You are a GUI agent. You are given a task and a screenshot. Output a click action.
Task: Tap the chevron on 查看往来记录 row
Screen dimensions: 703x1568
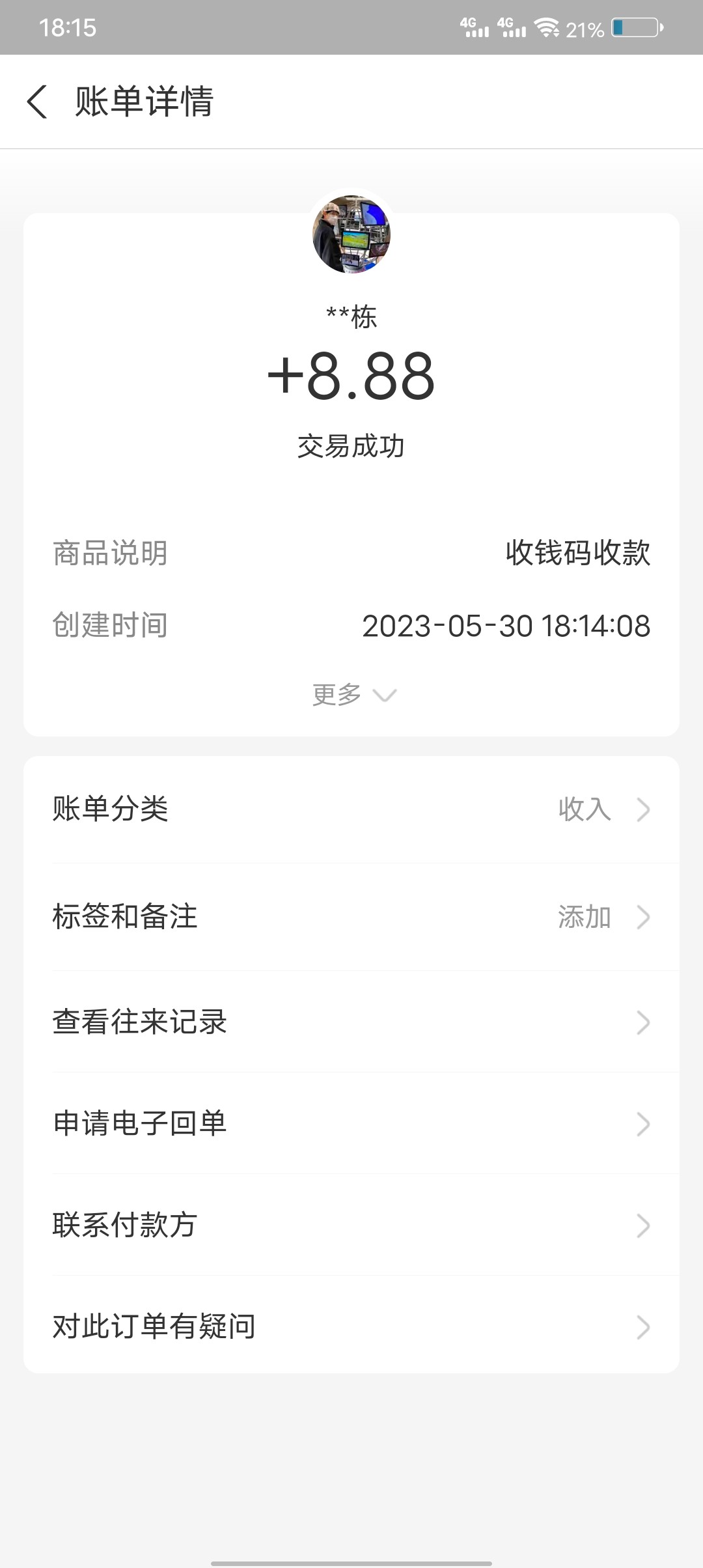(642, 1022)
